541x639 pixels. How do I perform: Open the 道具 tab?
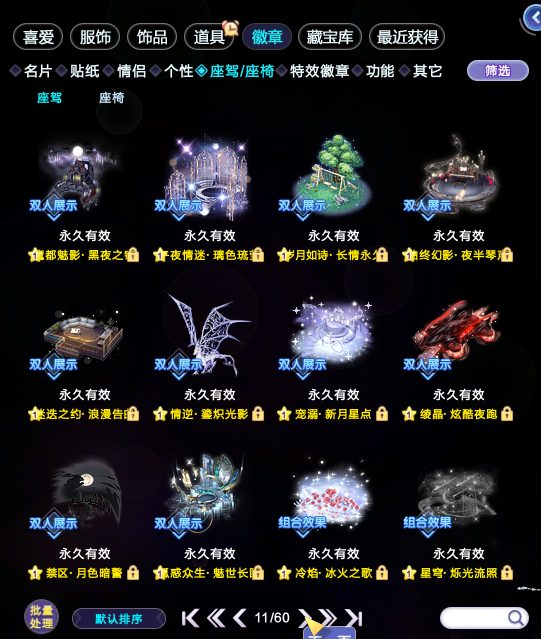click(x=209, y=37)
